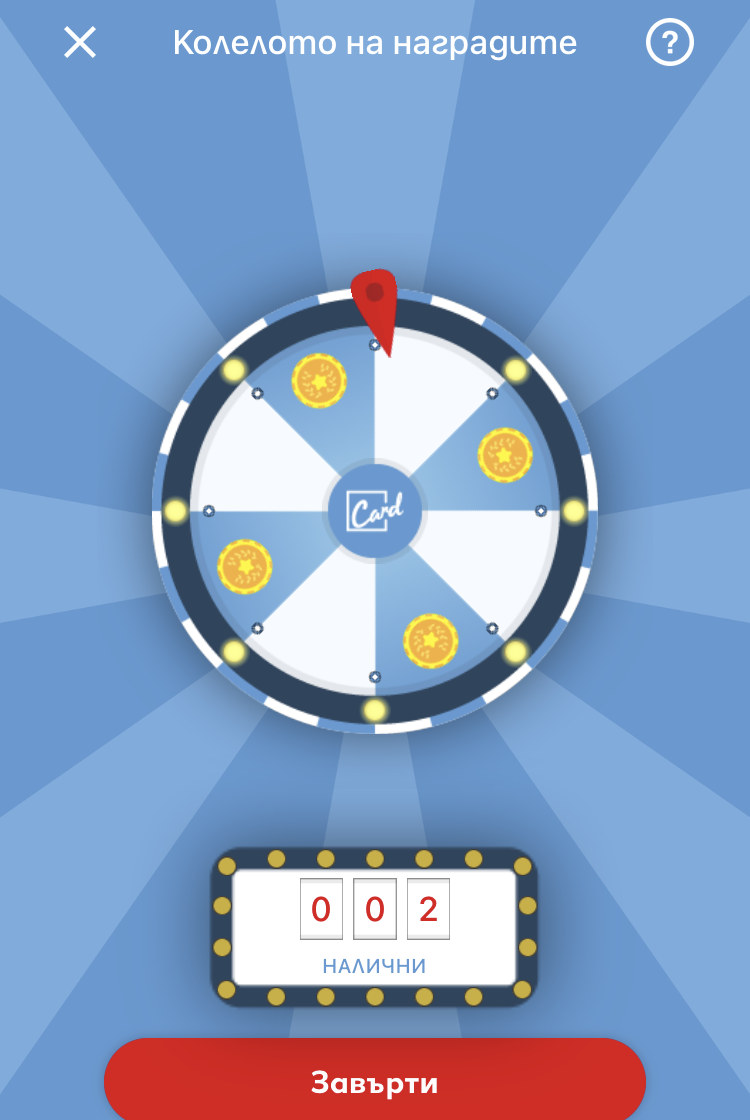
Task: Open the help question mark icon
Action: pyautogui.click(x=669, y=43)
